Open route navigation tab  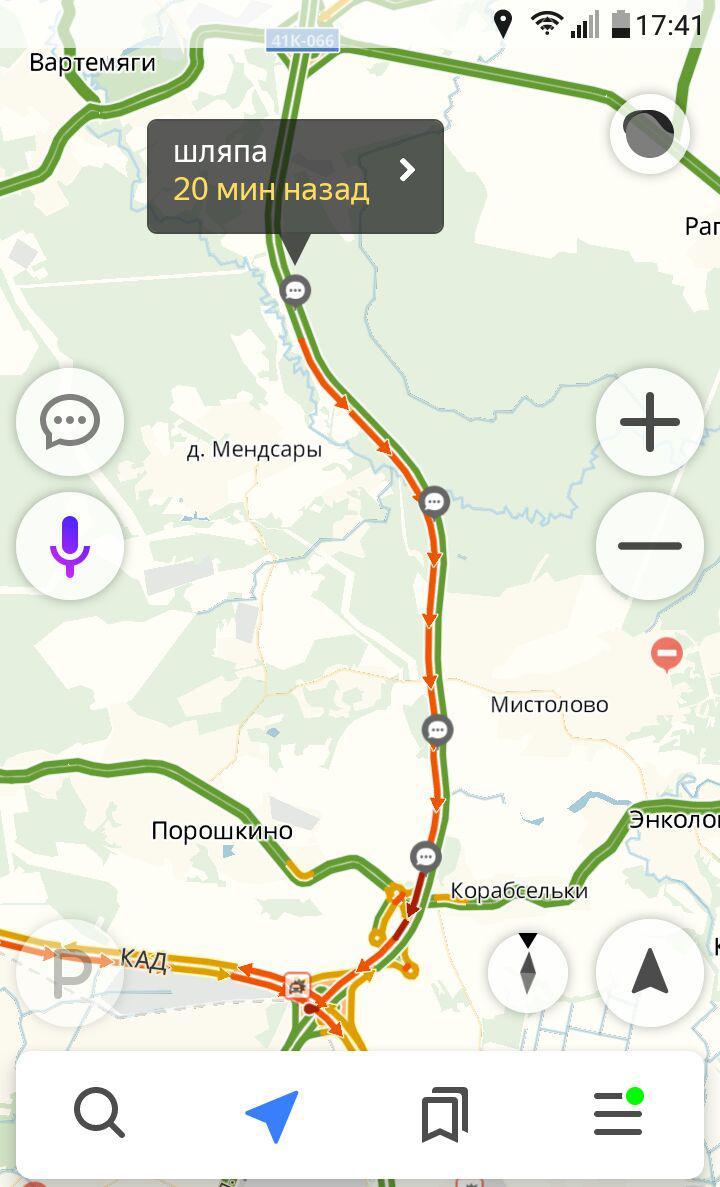point(272,1115)
